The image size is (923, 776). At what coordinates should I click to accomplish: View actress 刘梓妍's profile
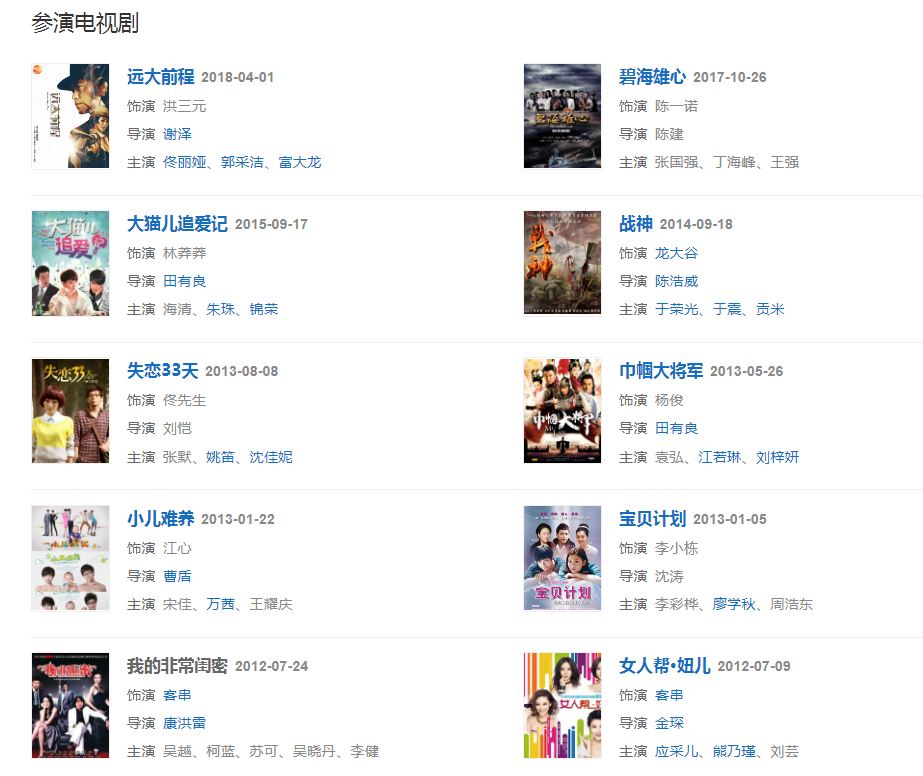(x=777, y=457)
